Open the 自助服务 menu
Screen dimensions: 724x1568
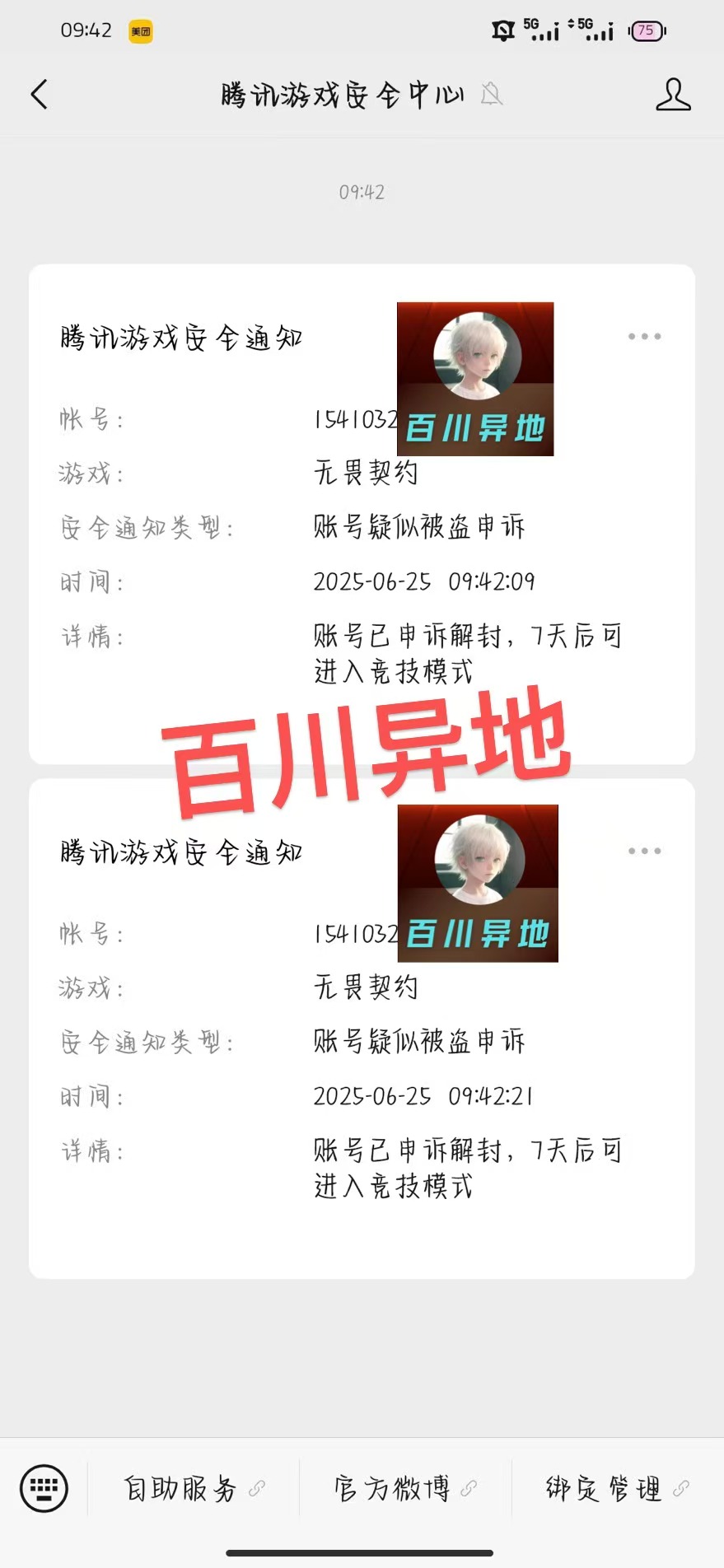coord(194,1488)
